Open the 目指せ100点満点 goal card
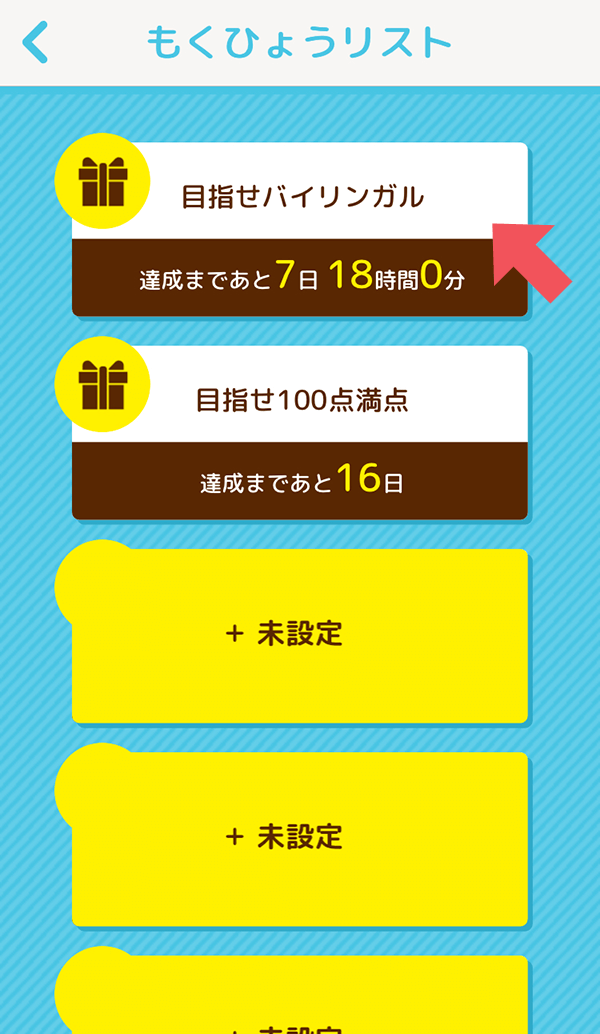 click(300, 433)
